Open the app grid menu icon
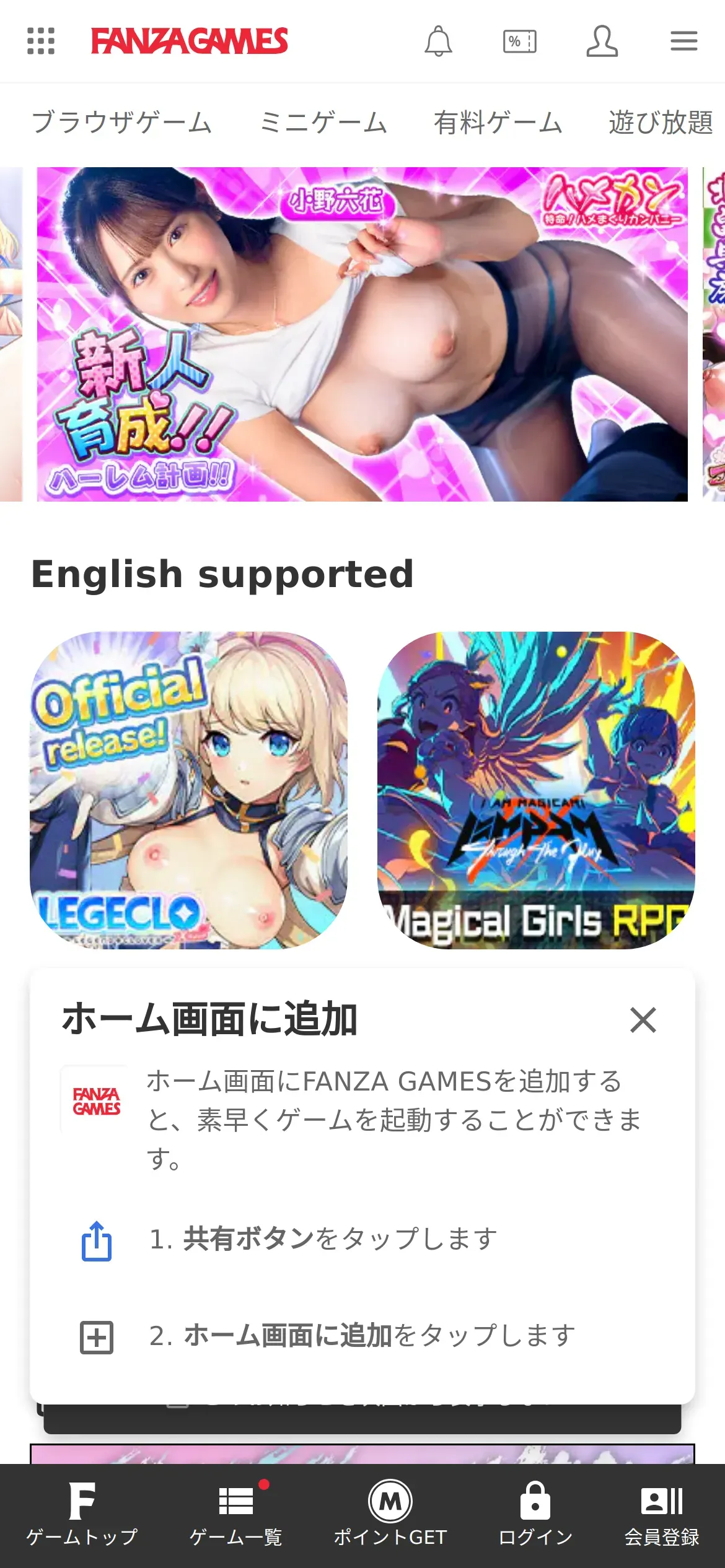 pos(41,41)
